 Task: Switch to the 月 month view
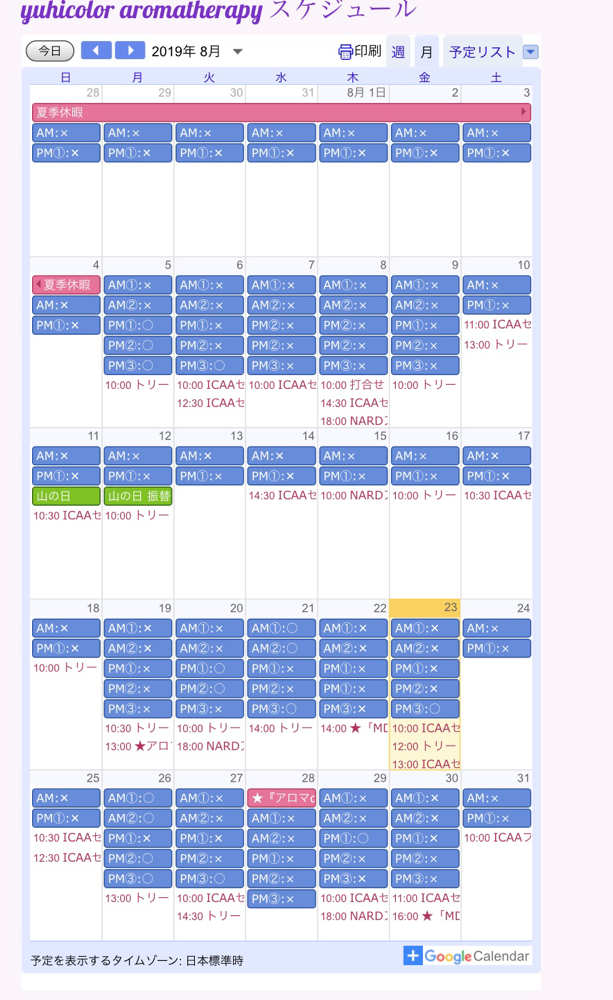[426, 52]
